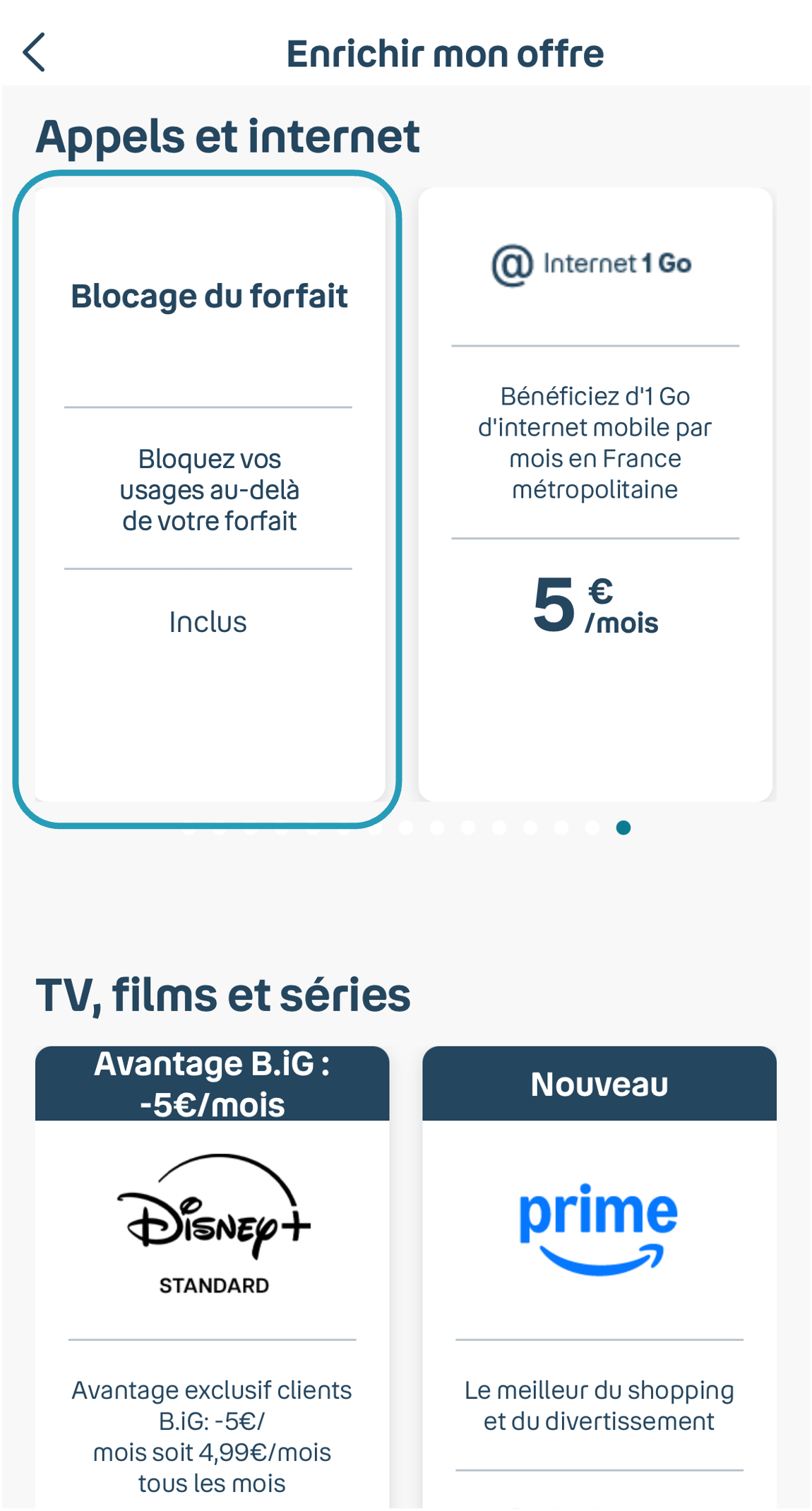Tap the @ symbol beside Internet 1 Go
The height and width of the screenshot is (1511, 812).
tap(512, 265)
